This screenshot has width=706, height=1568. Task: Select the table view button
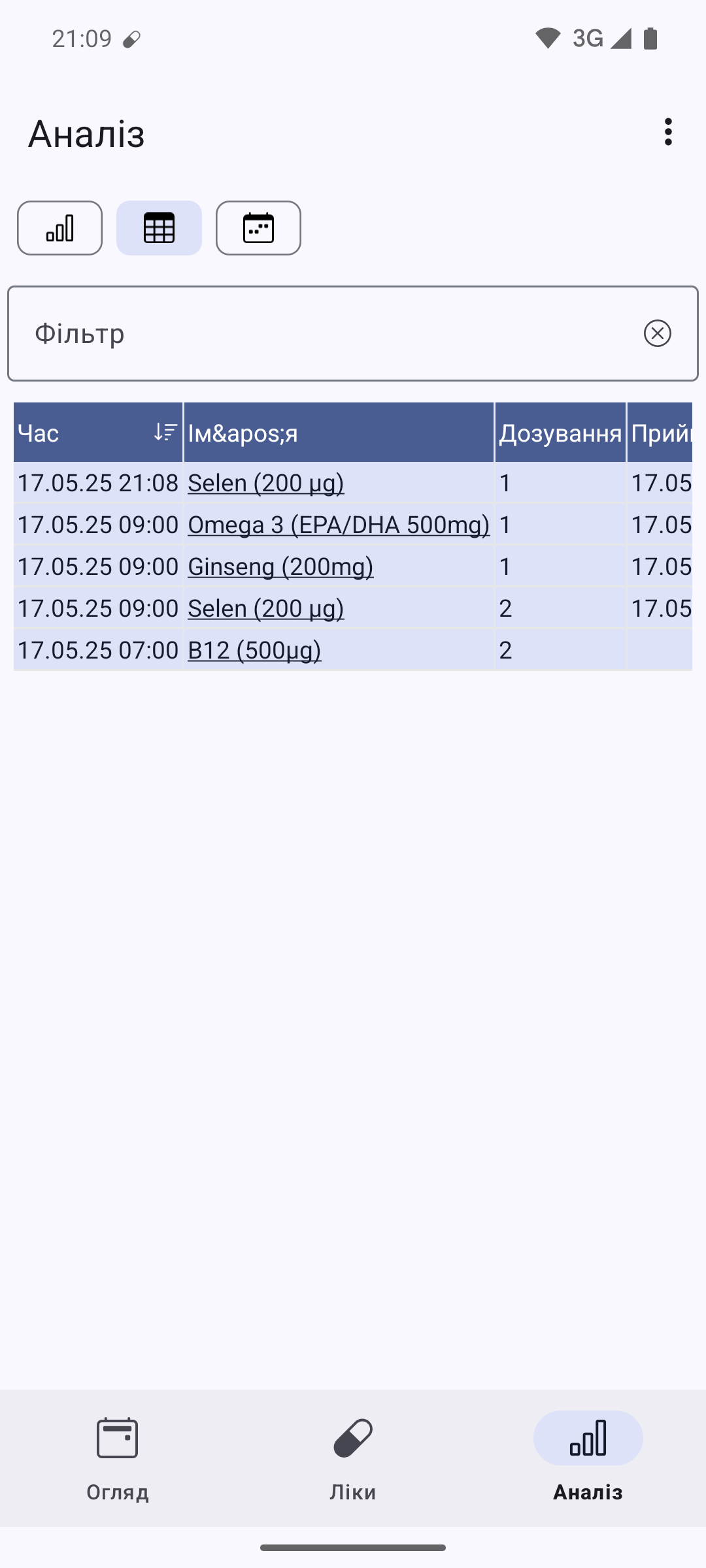[x=159, y=228]
